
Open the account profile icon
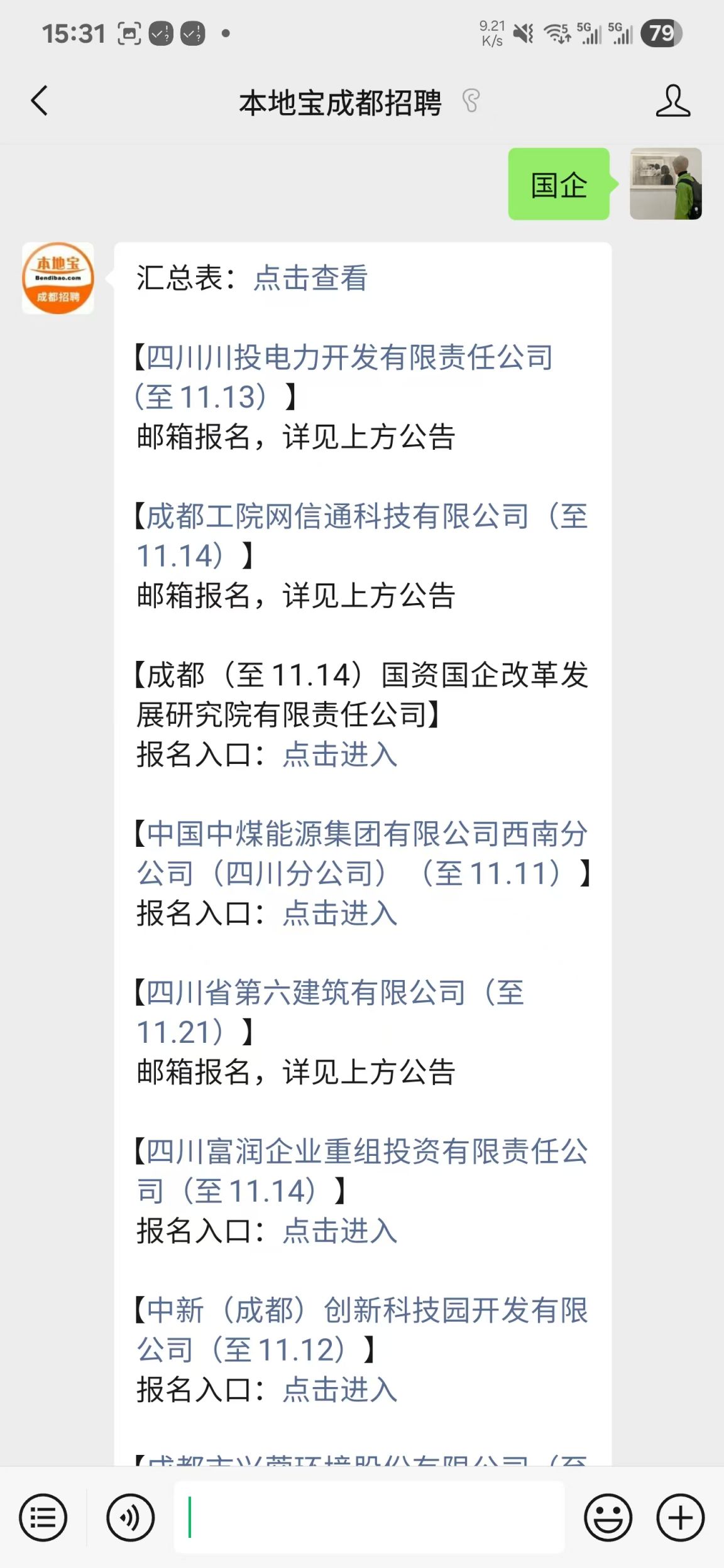672,101
